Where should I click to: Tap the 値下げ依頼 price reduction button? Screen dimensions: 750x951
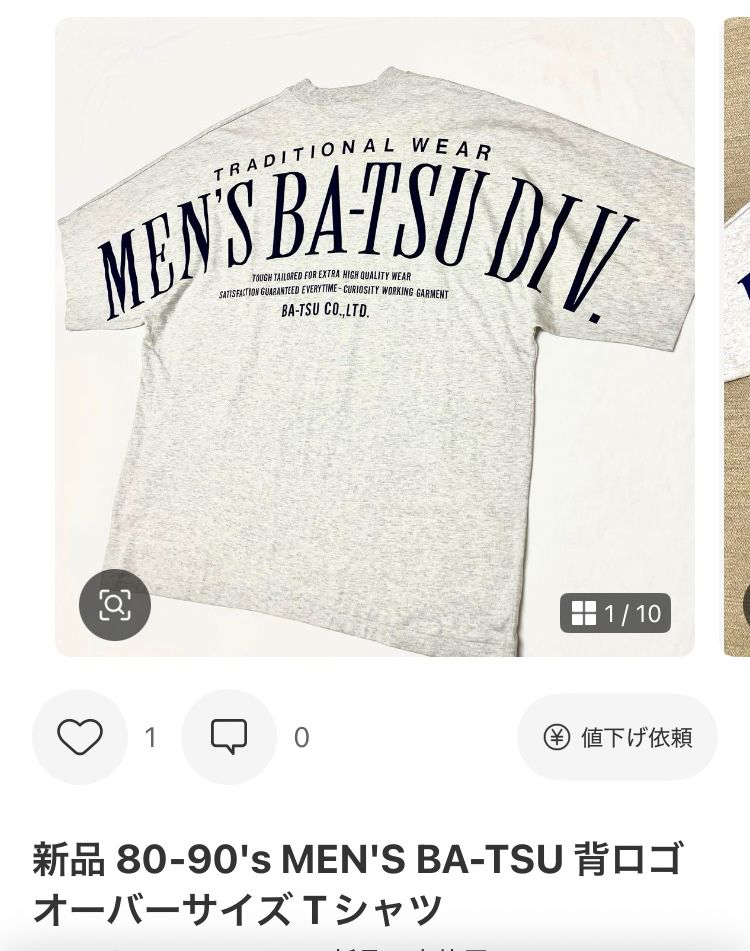click(617, 737)
